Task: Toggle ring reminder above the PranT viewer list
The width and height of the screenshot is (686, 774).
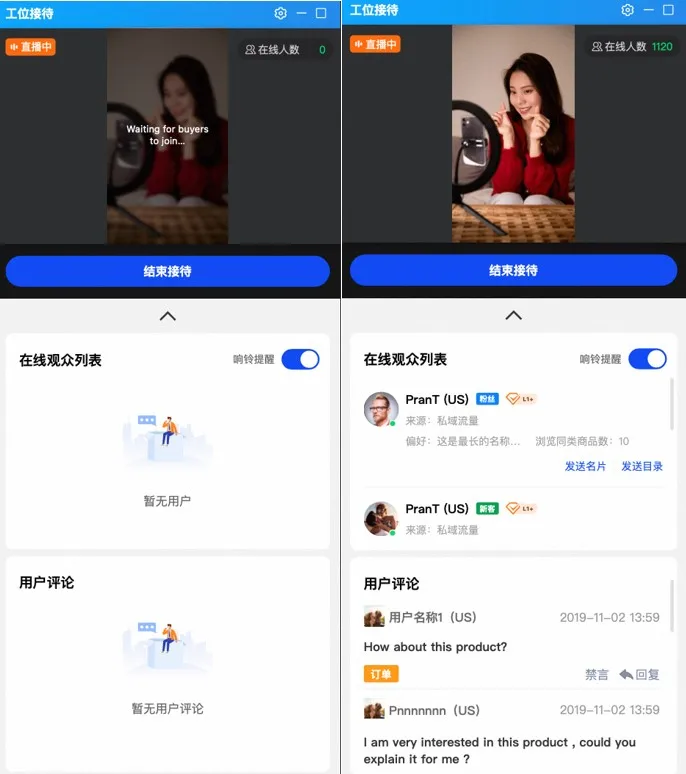Action: [x=647, y=359]
